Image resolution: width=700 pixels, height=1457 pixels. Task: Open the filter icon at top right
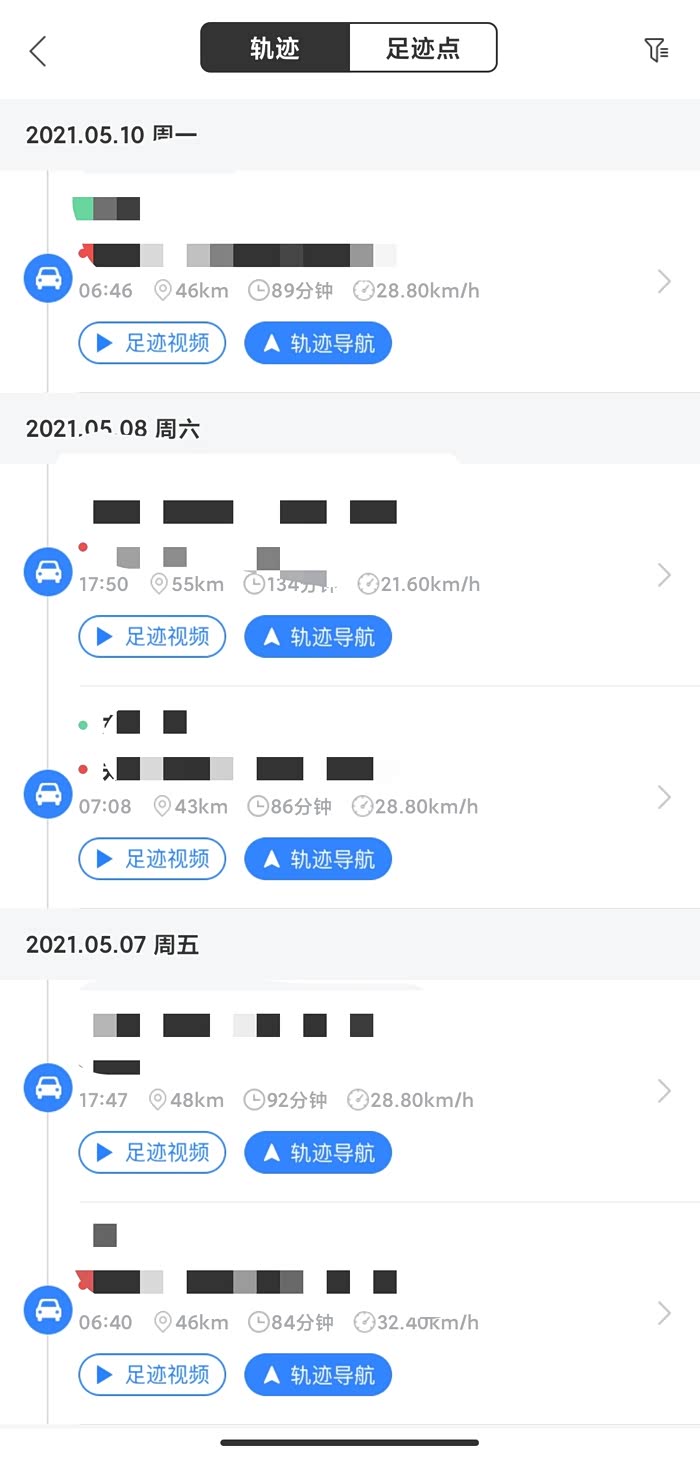(x=656, y=50)
